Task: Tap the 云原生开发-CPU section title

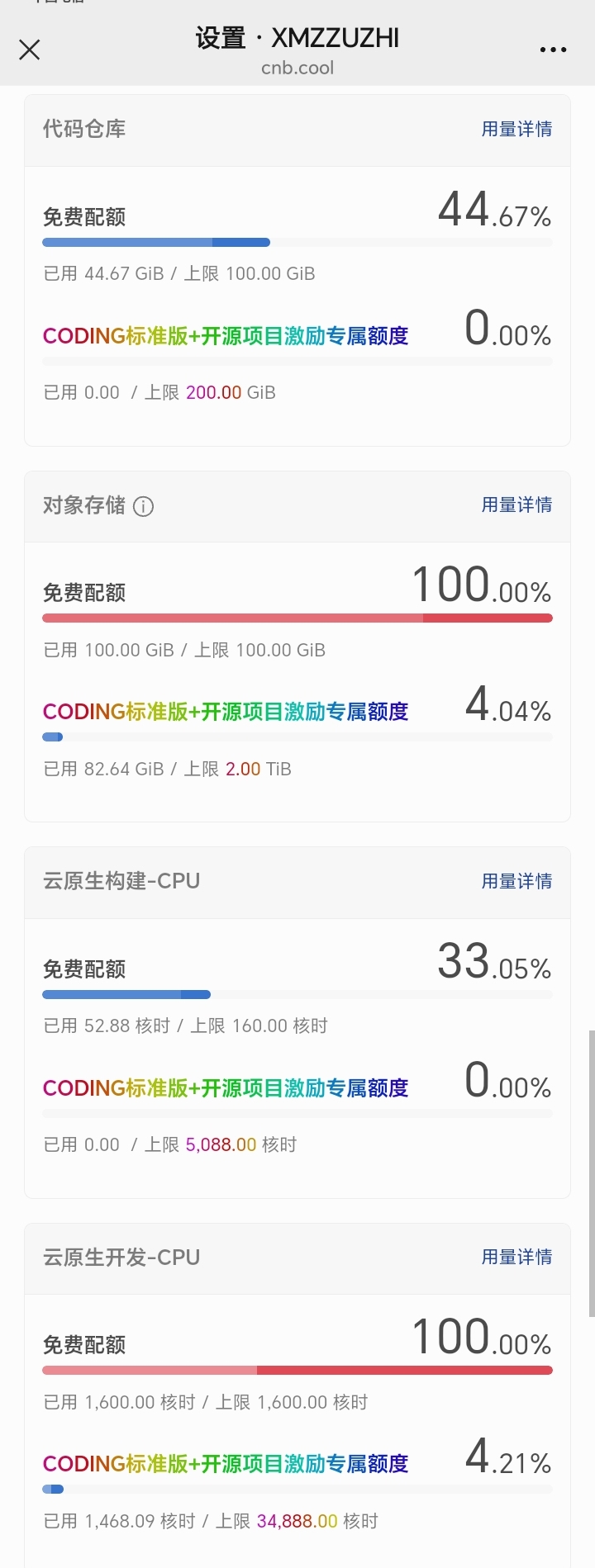Action: point(120,1258)
